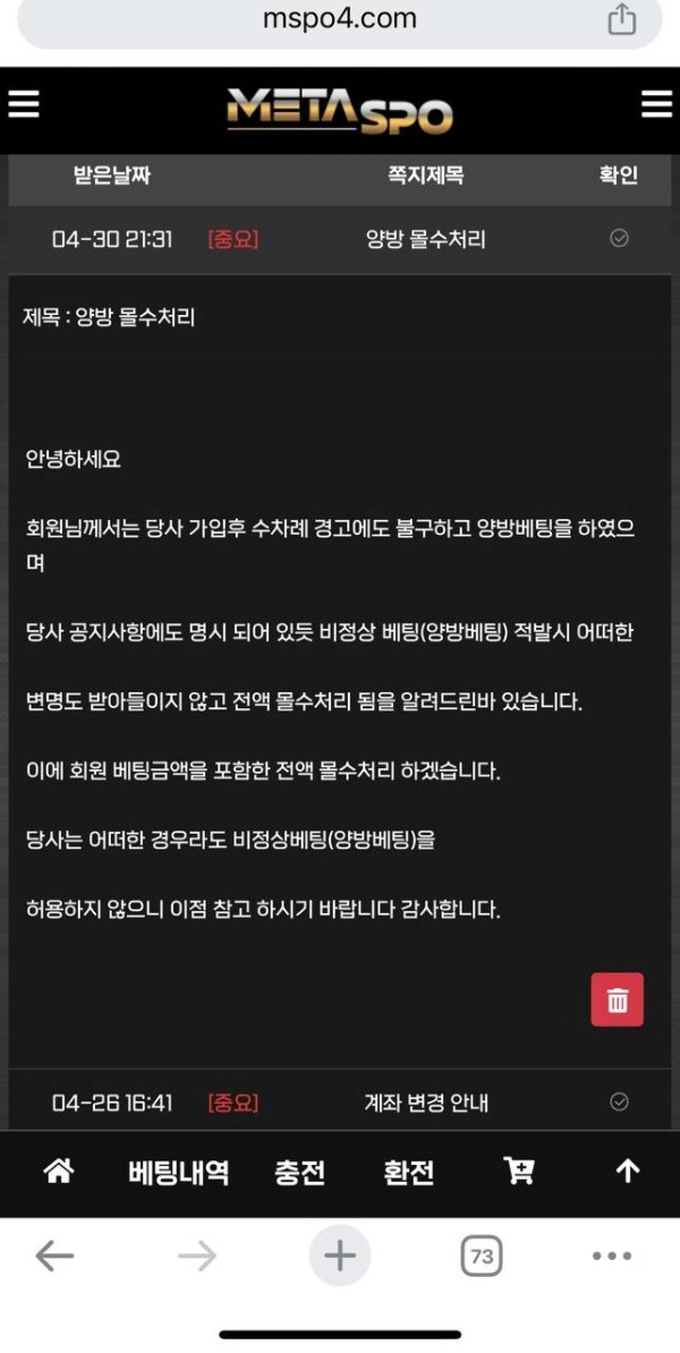This screenshot has height=1353, width=680.
Task: Open the right hamburger menu
Action: coord(656,104)
